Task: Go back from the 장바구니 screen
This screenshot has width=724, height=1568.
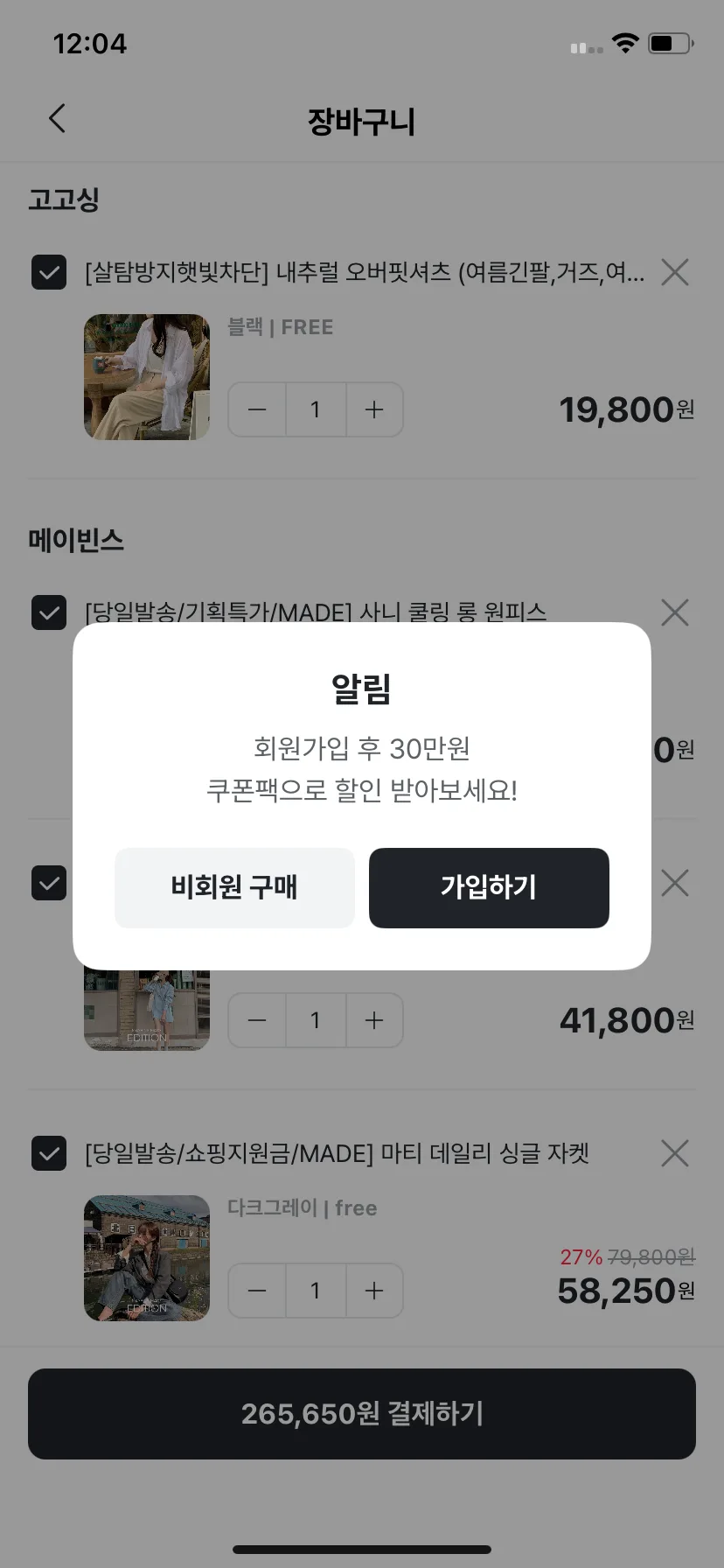Action: (58, 118)
